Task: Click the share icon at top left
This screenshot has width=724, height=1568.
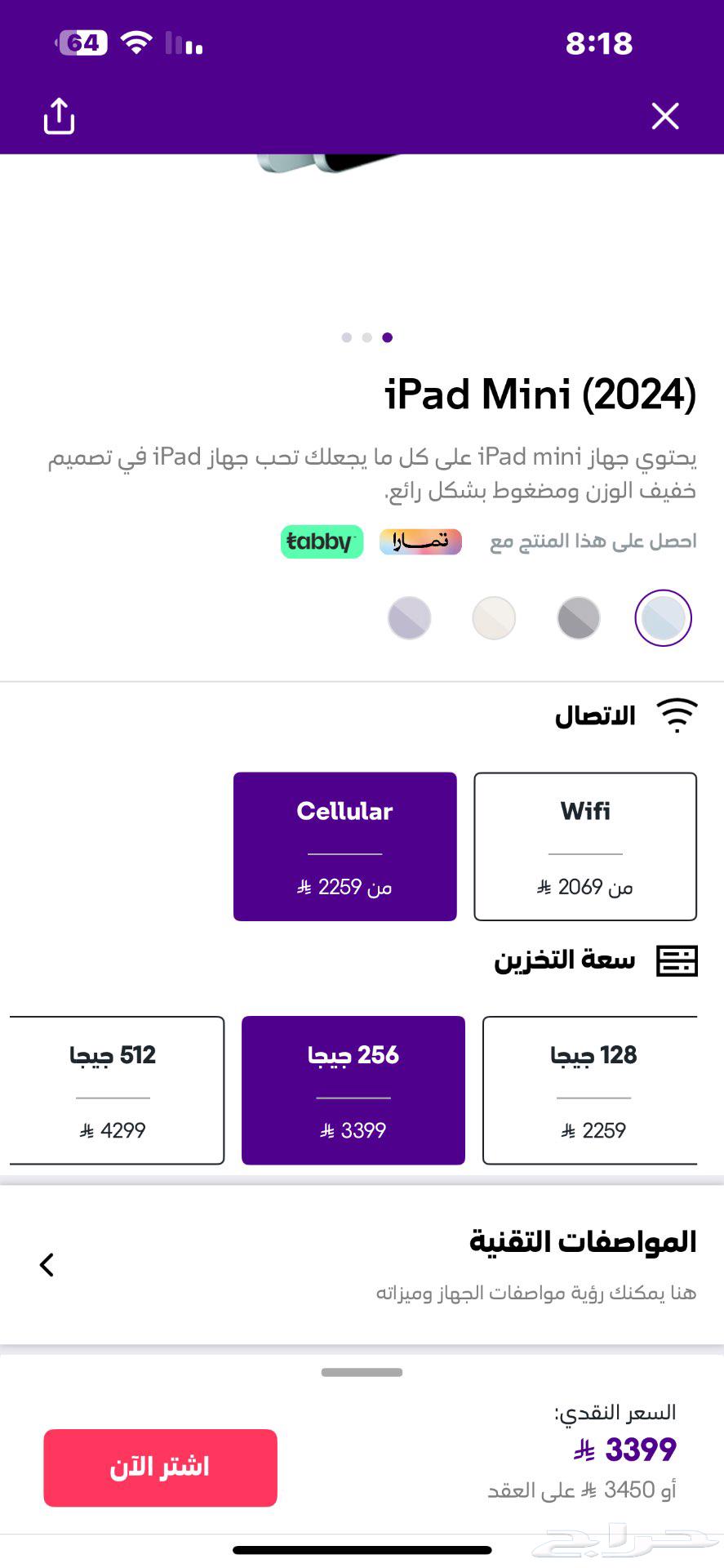Action: 58,115
